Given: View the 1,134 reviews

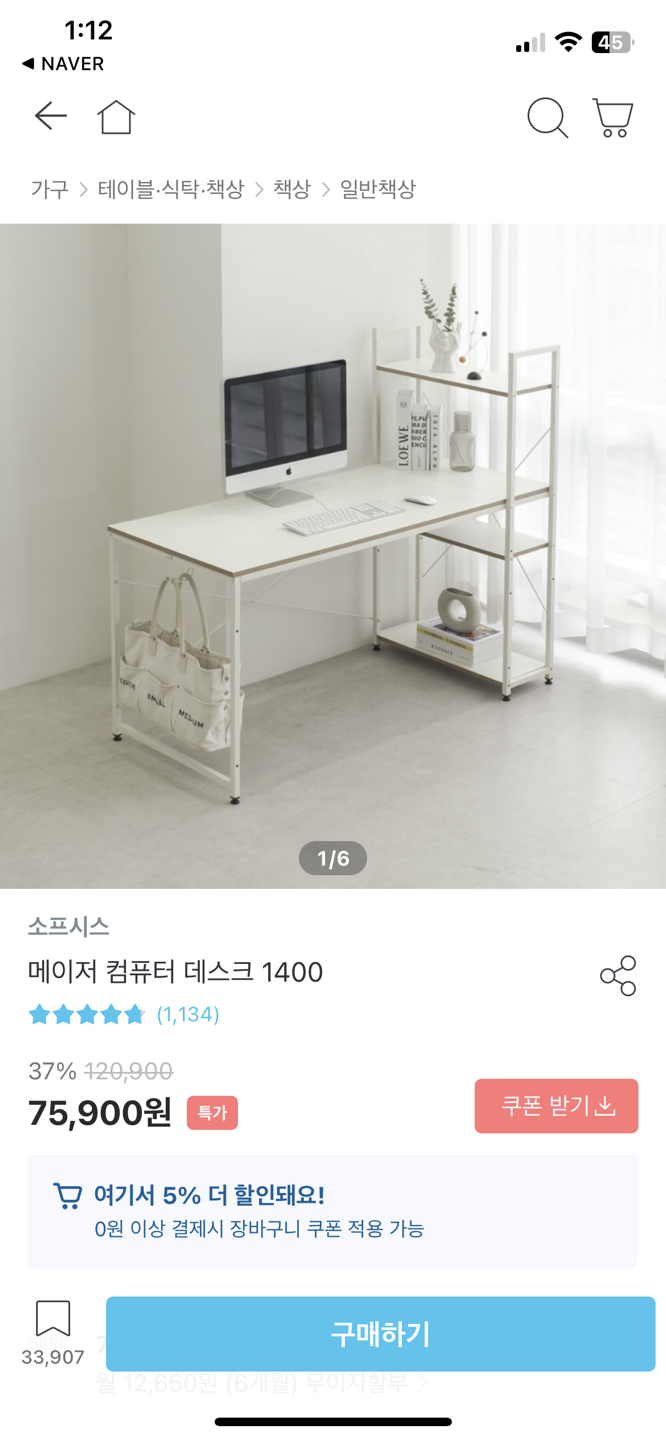Looking at the screenshot, I should pos(187,1015).
